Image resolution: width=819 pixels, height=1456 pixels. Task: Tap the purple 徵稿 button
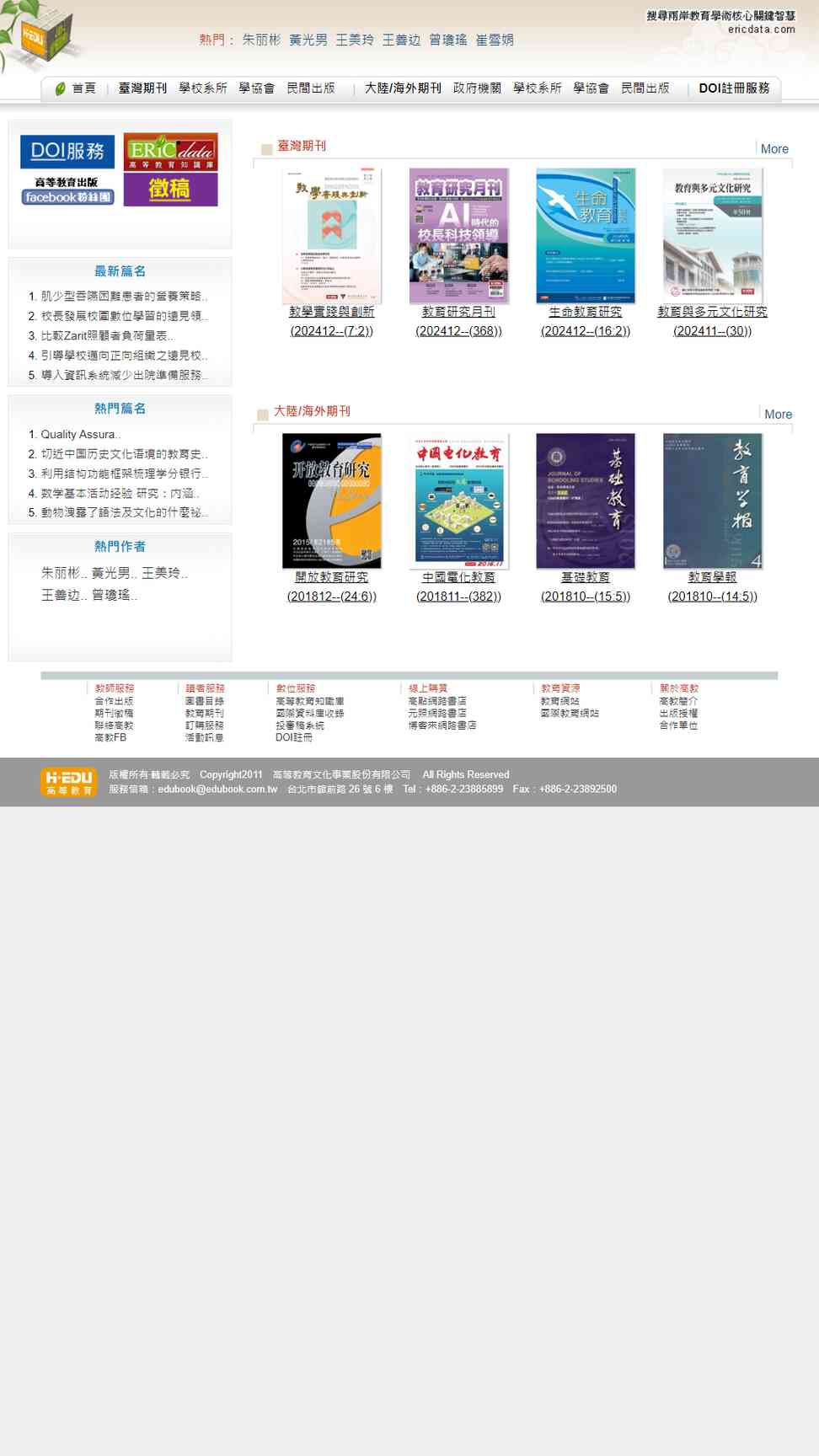click(170, 190)
